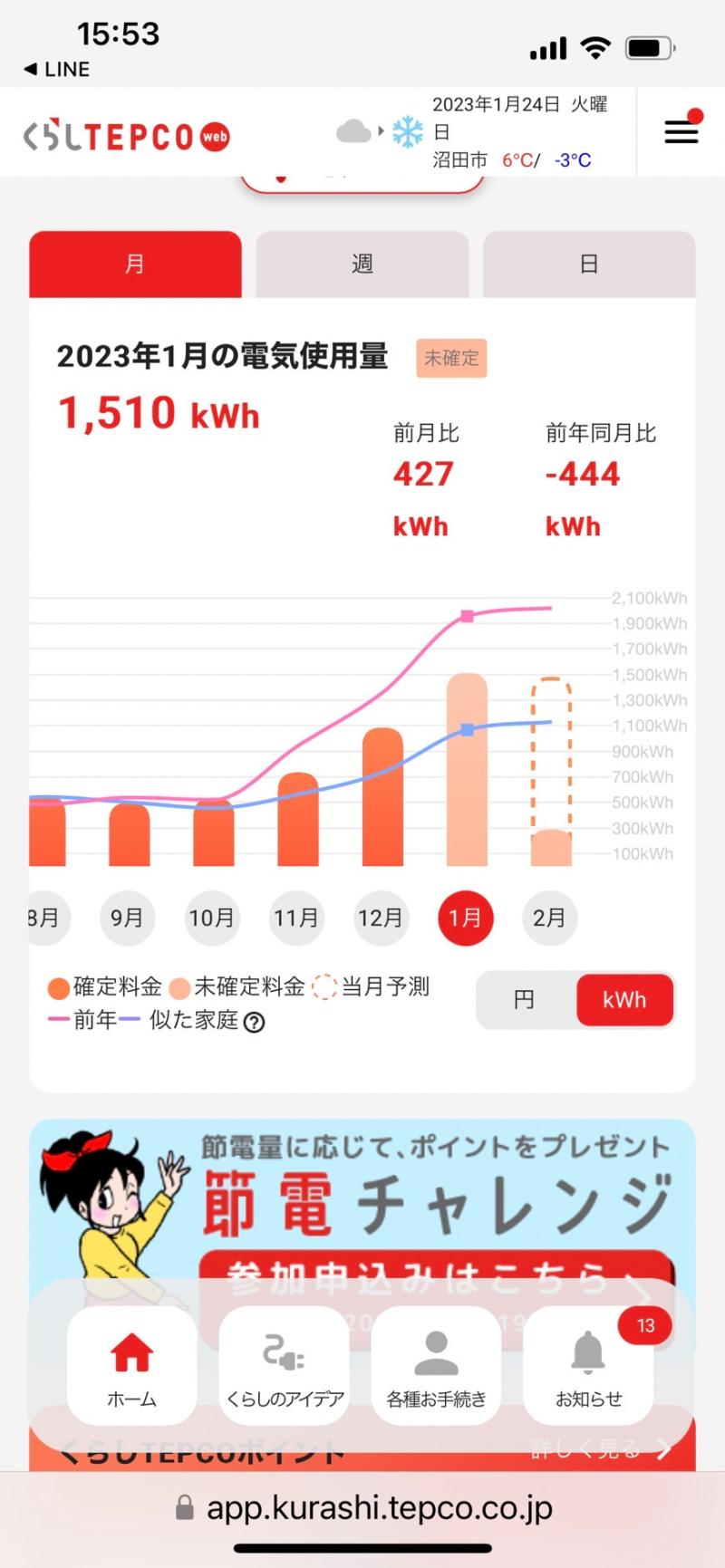Tap 詳しく見る for TEPCO points
This screenshot has height=1568, width=725.
pos(600,1450)
